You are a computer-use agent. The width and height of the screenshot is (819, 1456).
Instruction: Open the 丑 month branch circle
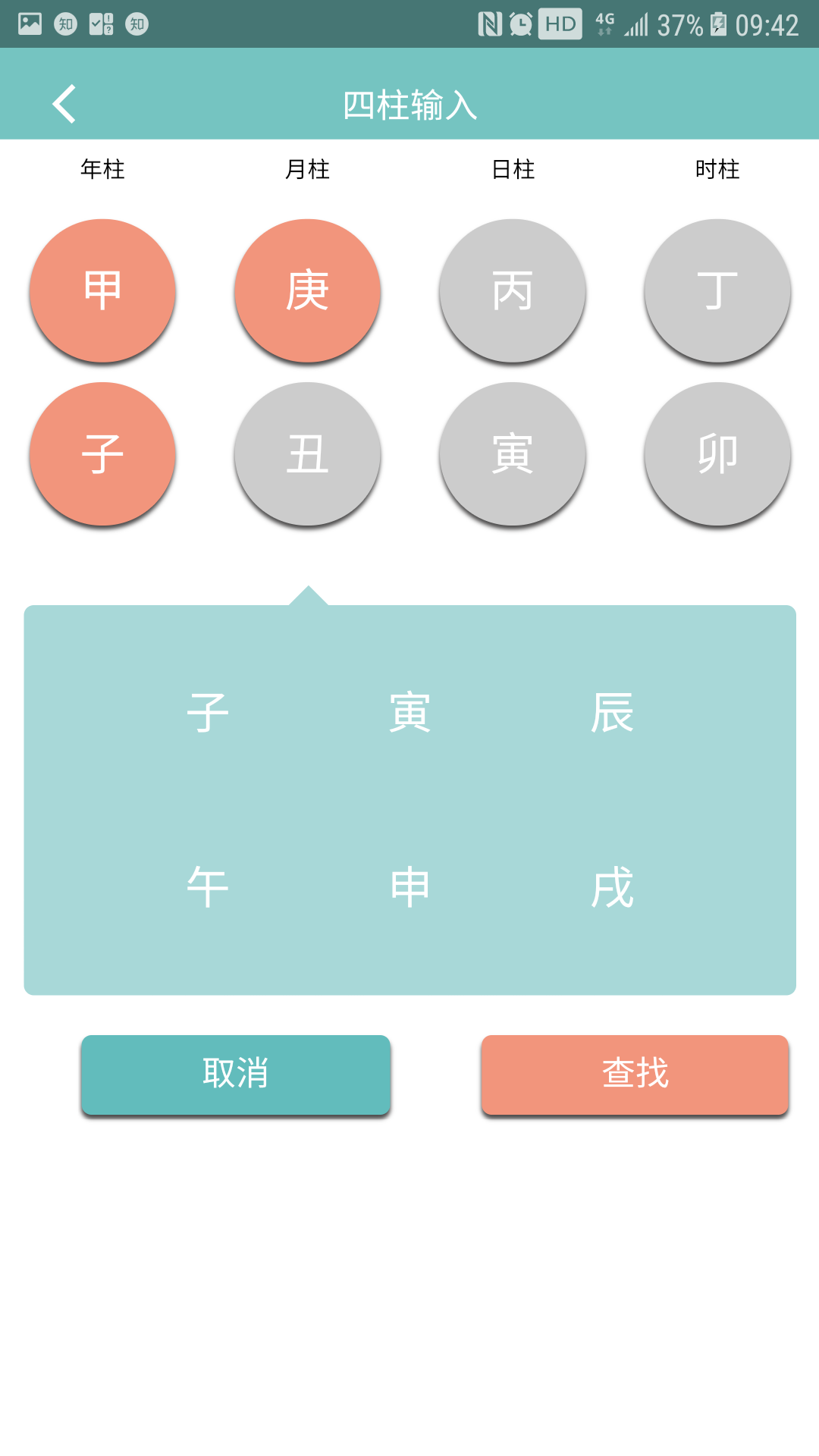307,453
